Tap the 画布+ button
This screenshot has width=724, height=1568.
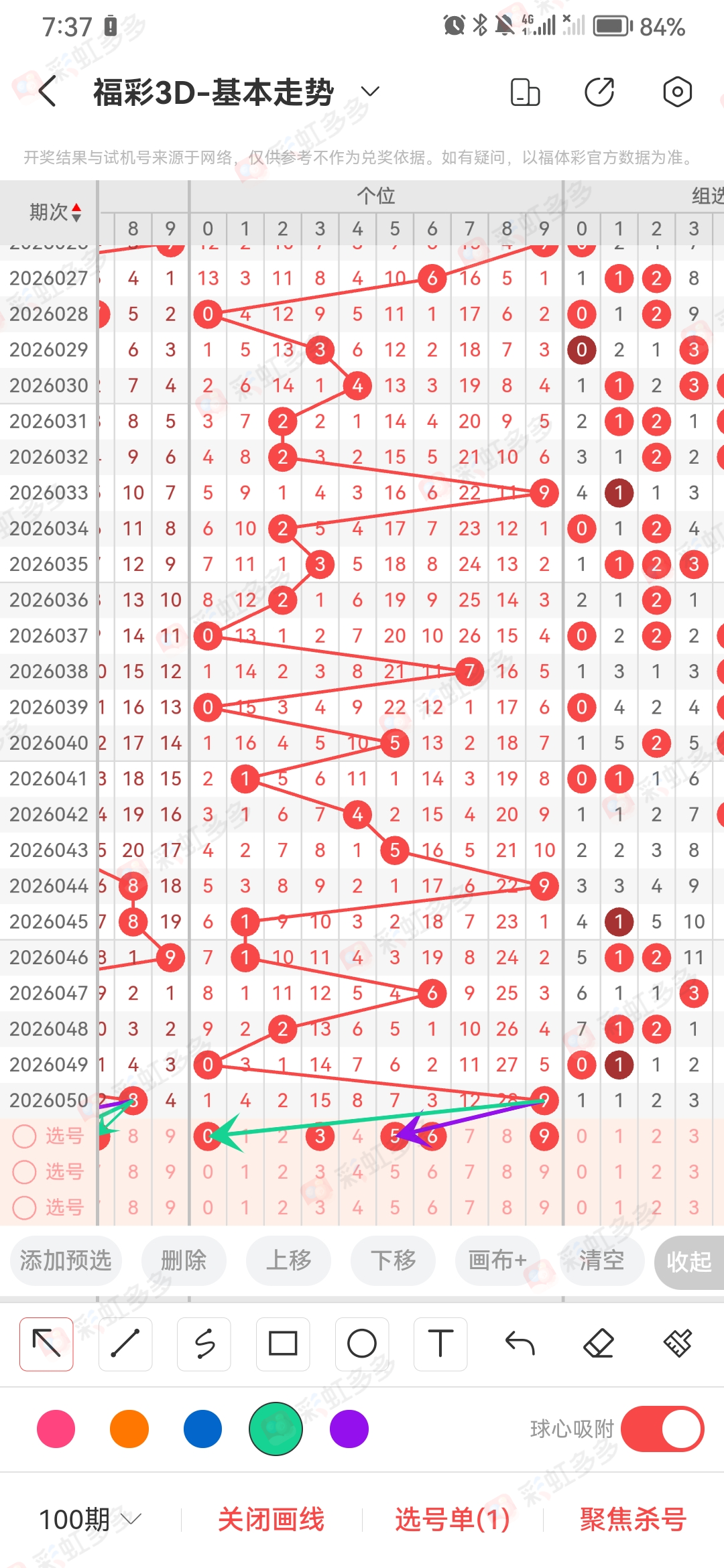point(497,1261)
